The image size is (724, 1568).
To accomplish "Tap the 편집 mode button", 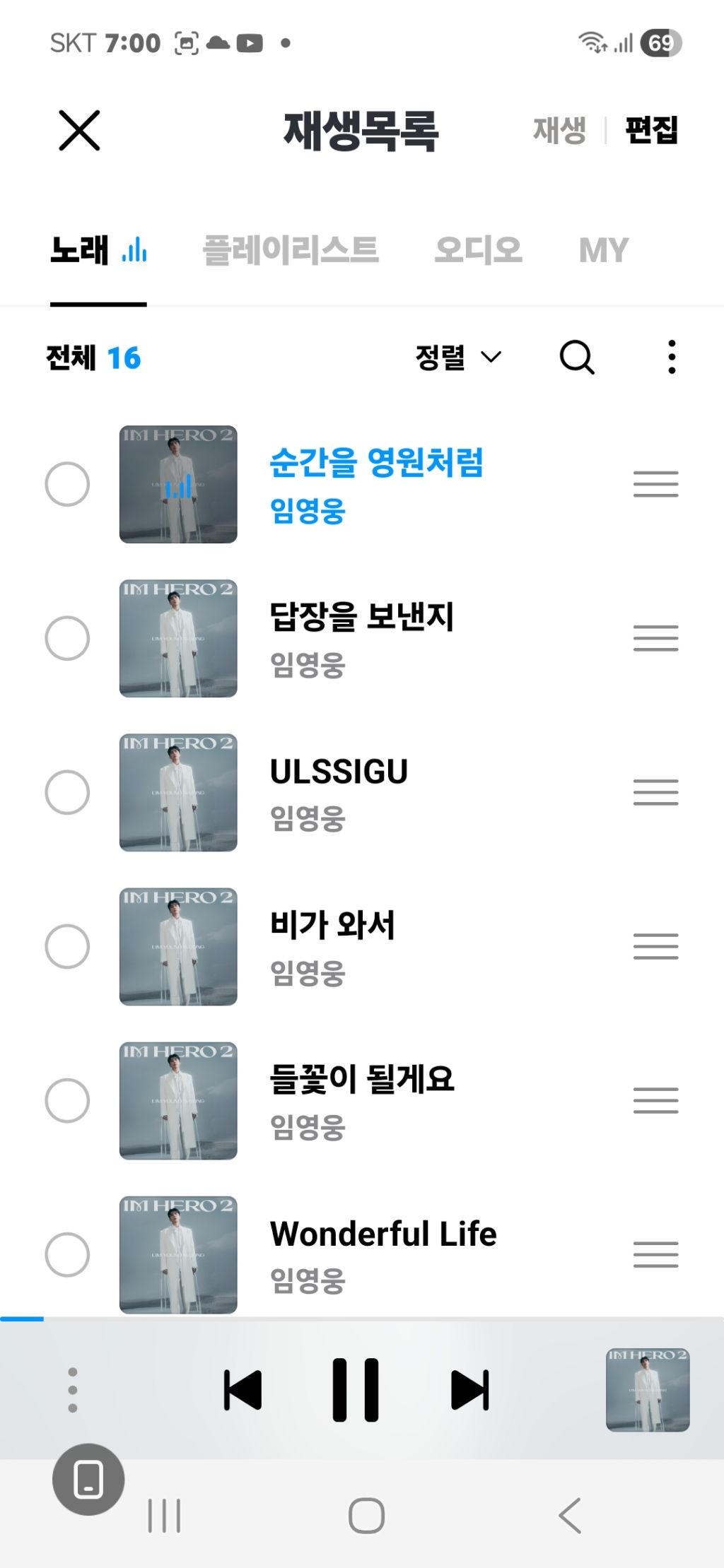I will 651,131.
